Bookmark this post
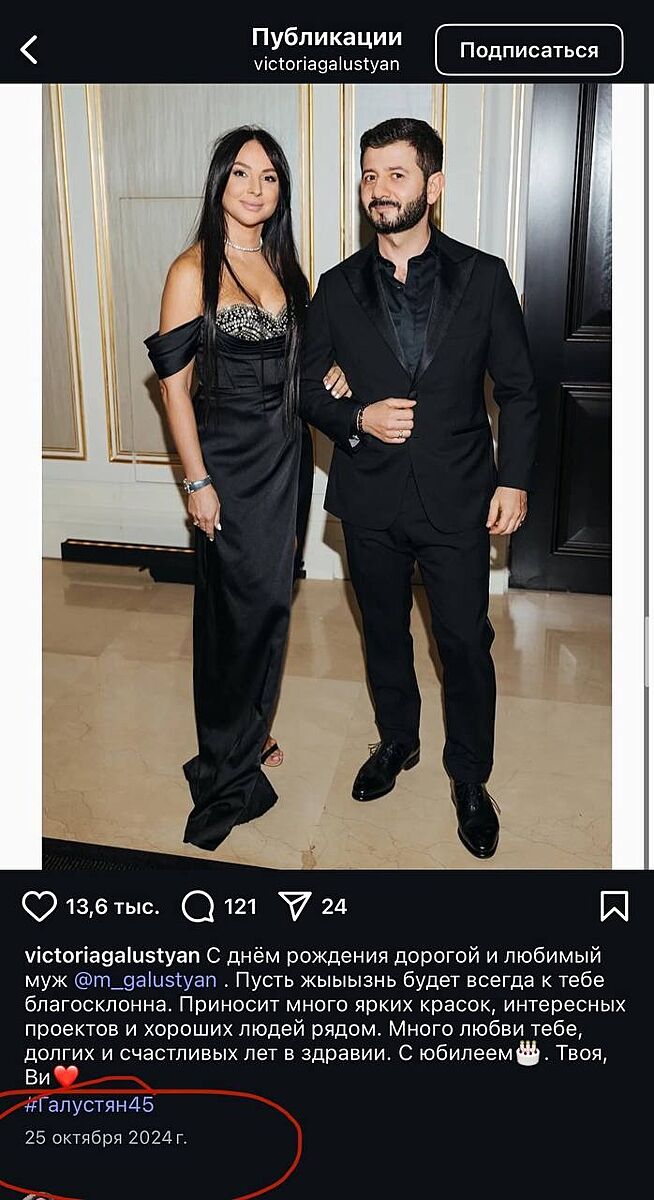 point(614,907)
